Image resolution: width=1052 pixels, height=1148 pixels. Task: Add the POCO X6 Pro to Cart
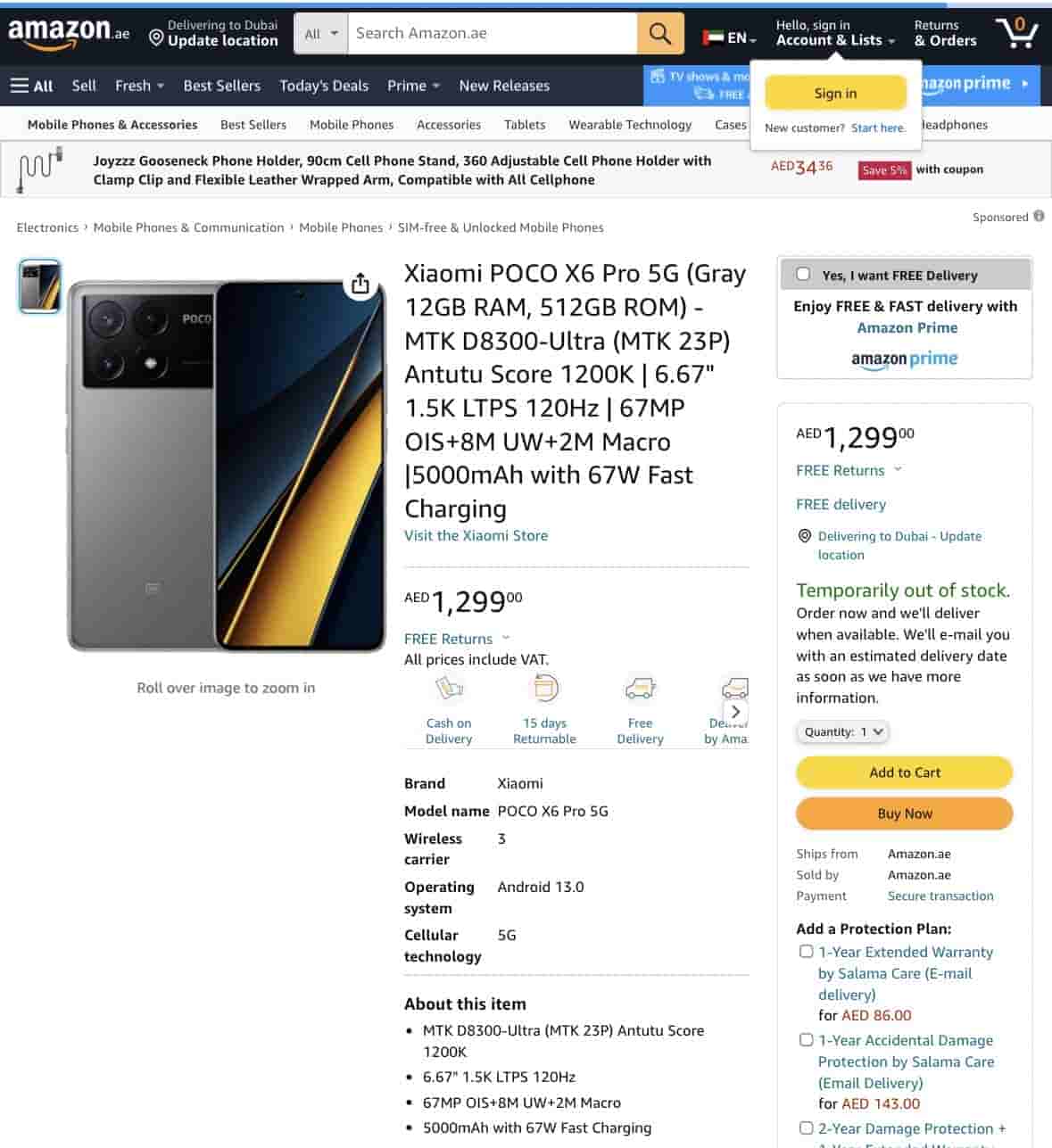tap(904, 772)
